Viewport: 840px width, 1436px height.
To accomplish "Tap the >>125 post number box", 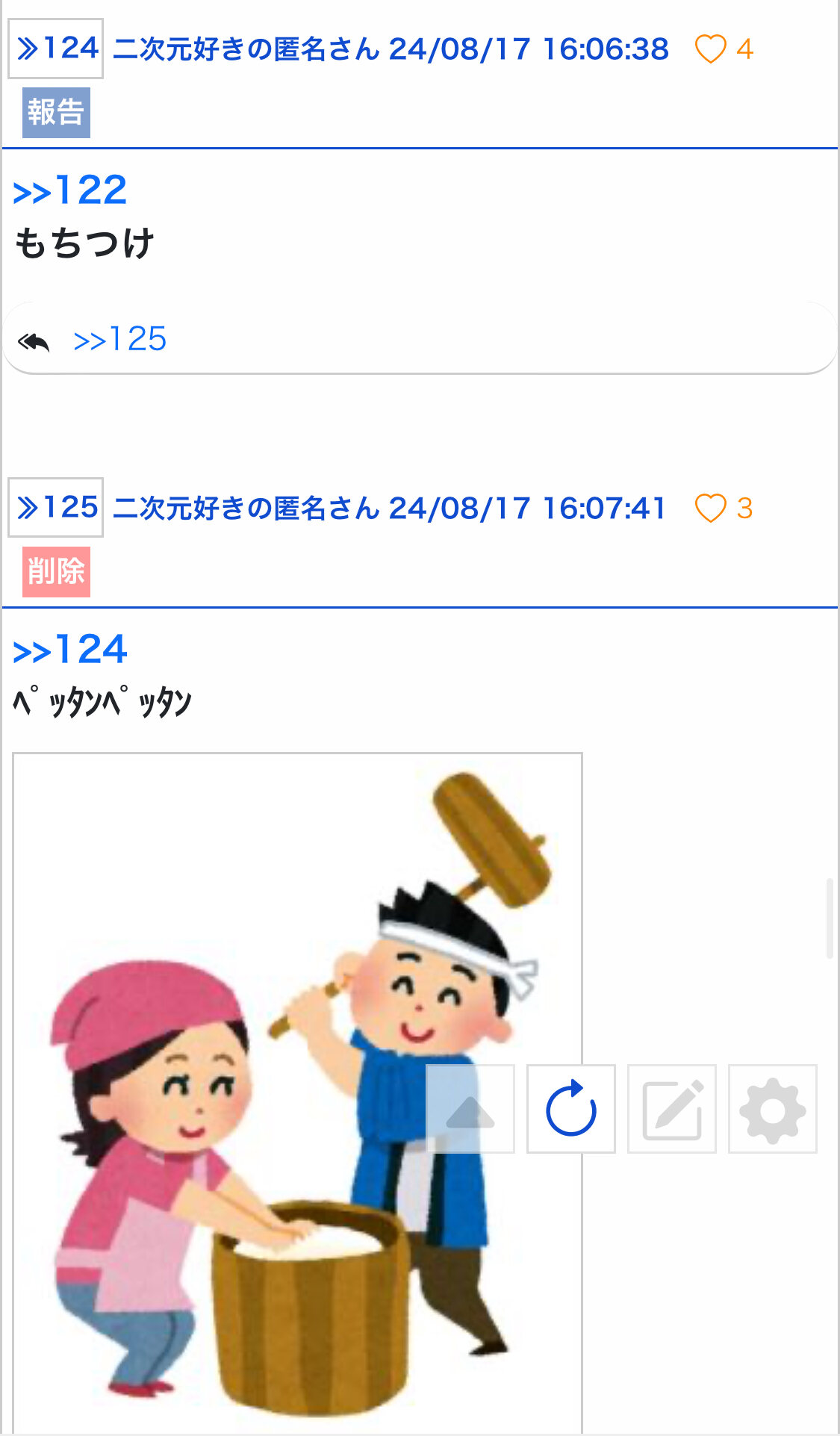I will 55,508.
